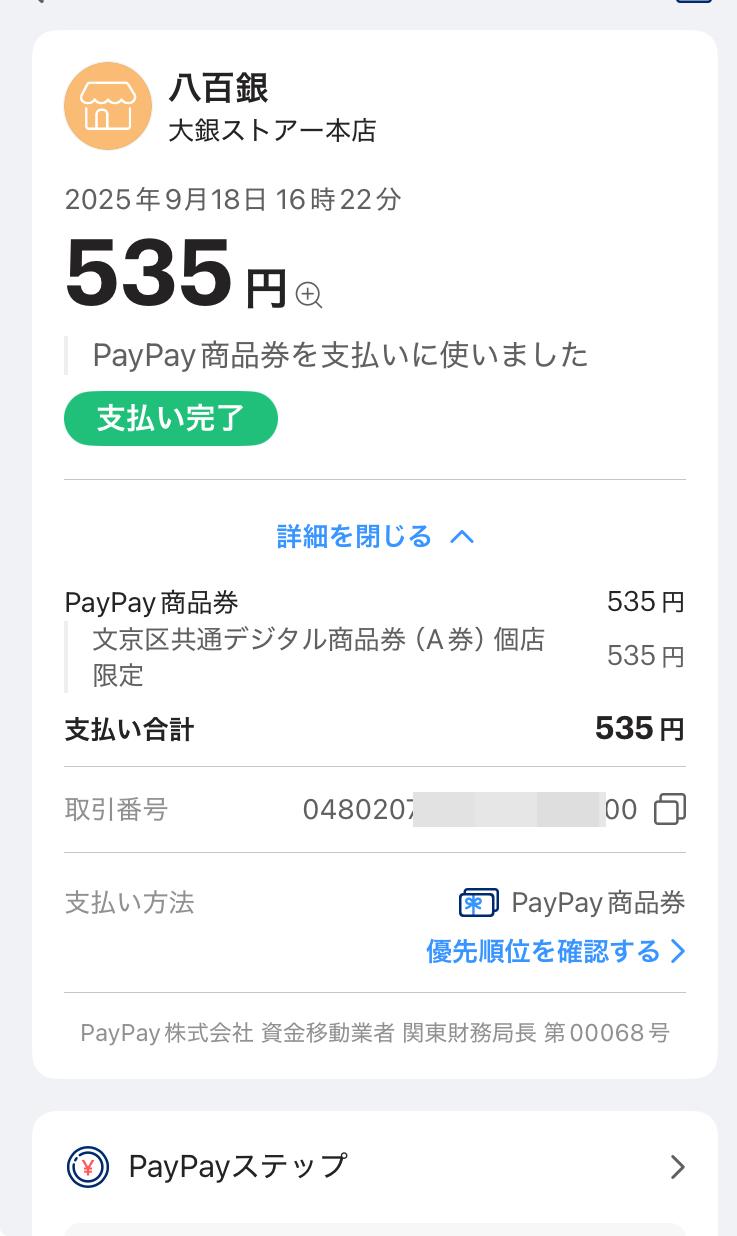Collapse details via 詳細を閉じる
Viewport: 737px width, 1236px height.
[375, 537]
